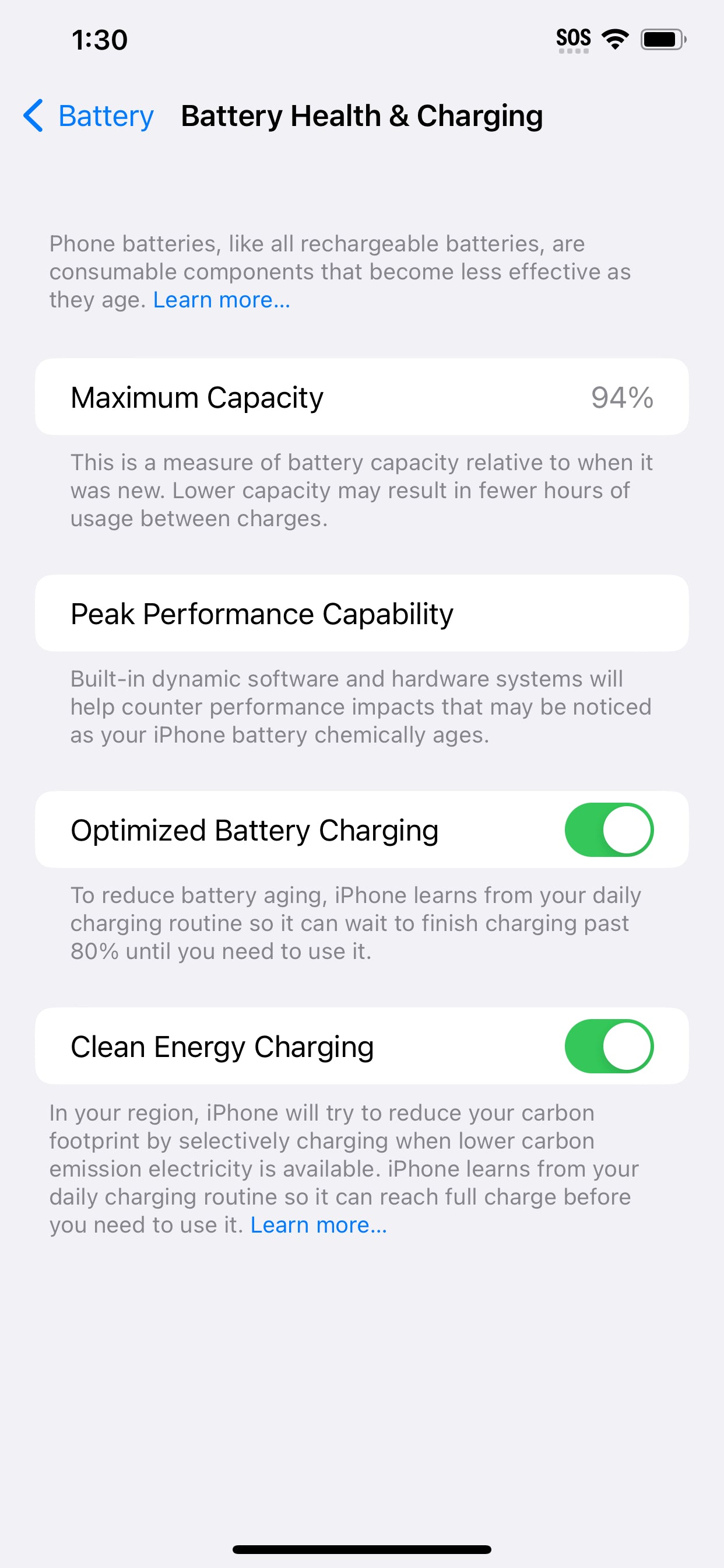
Task: Tap the clock showing 1:30
Action: [x=99, y=40]
